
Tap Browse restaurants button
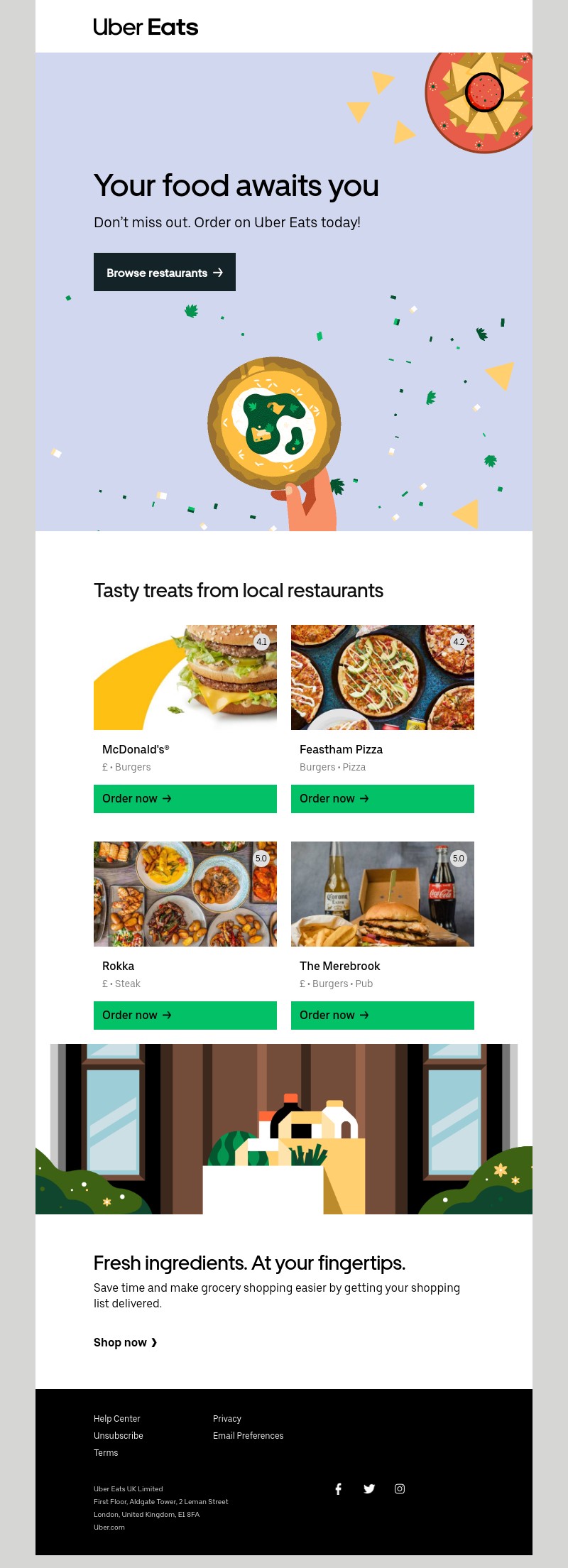pos(164,272)
